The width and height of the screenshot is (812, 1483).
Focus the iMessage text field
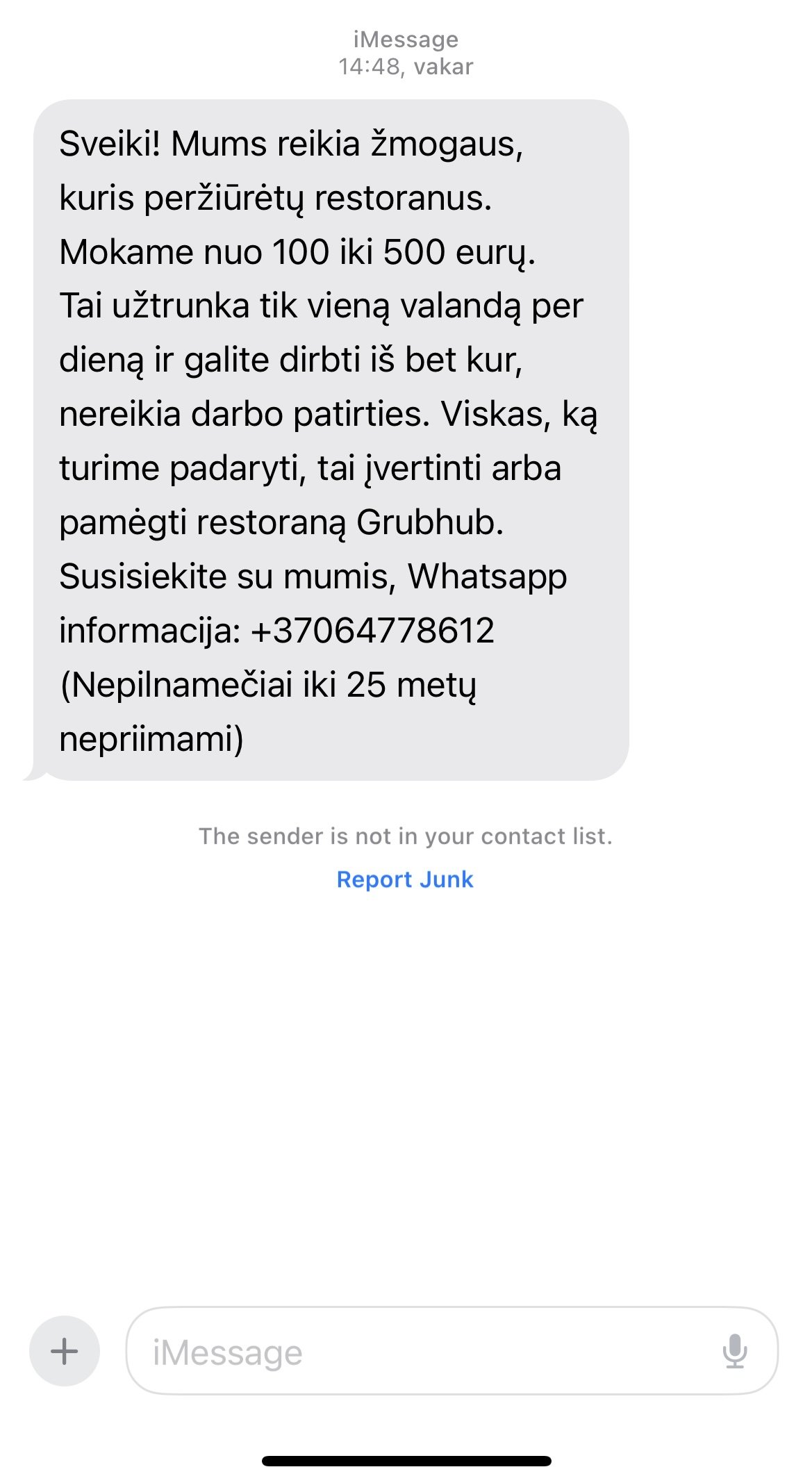tap(451, 1351)
